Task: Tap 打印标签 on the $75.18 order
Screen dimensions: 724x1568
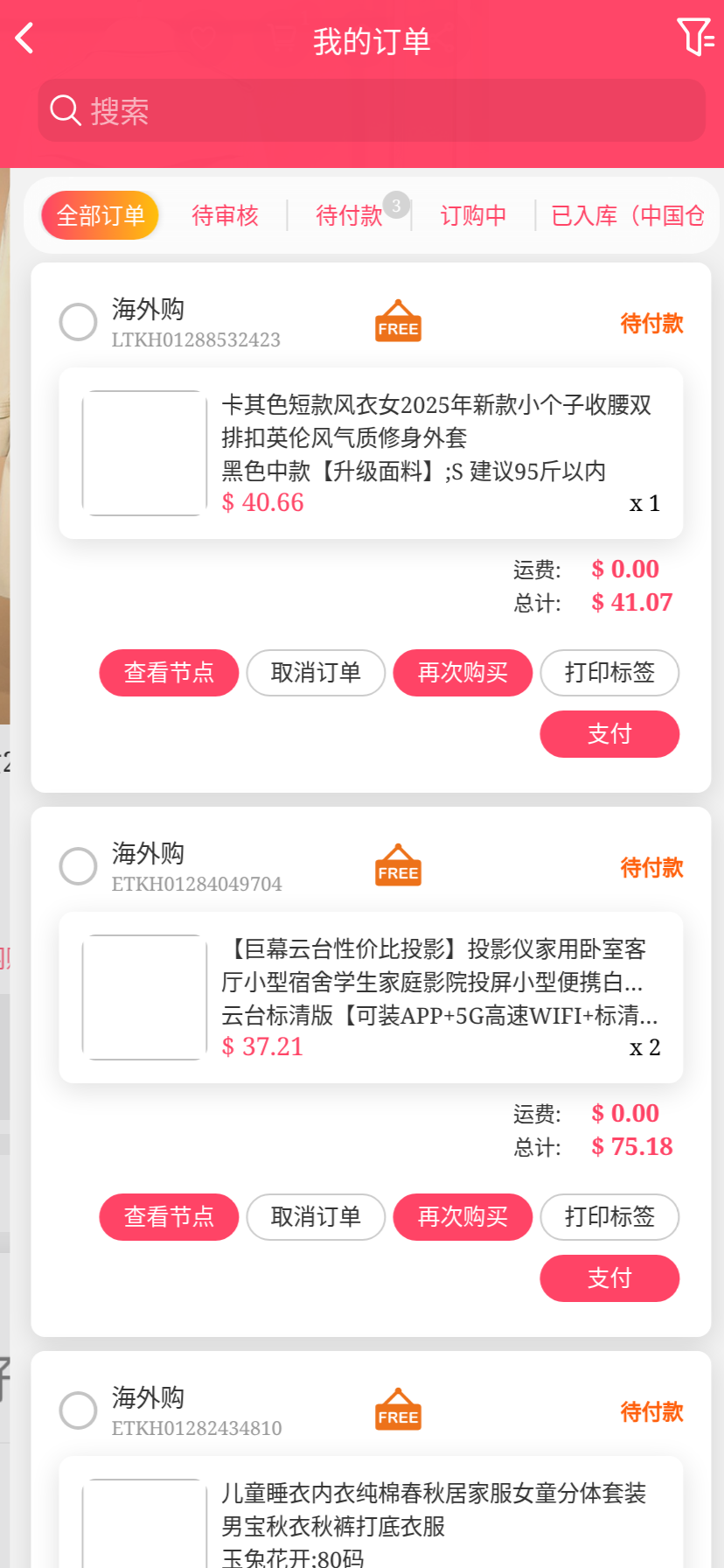Action: [x=609, y=1217]
